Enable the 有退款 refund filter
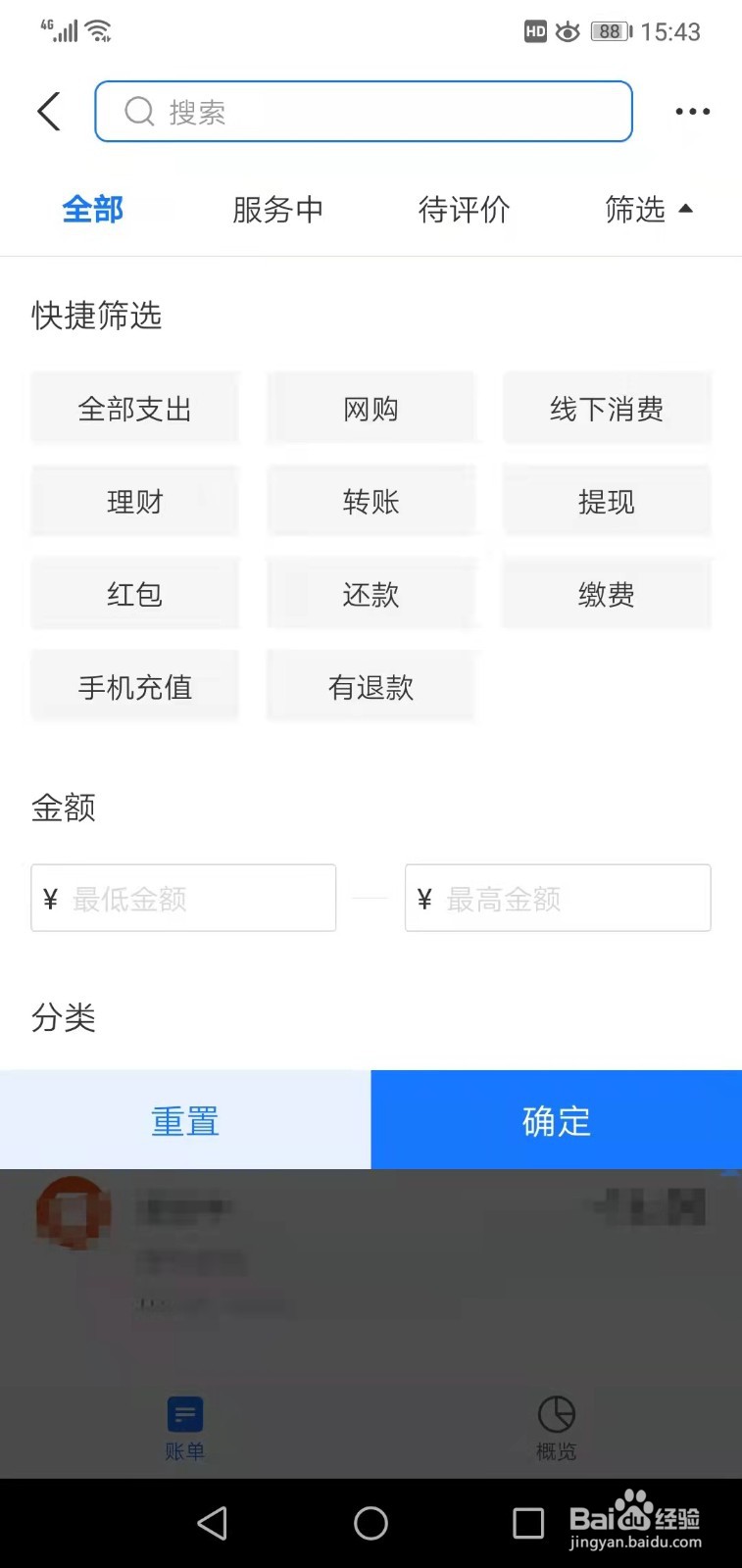Screen dimensions: 742x1568 [371, 686]
